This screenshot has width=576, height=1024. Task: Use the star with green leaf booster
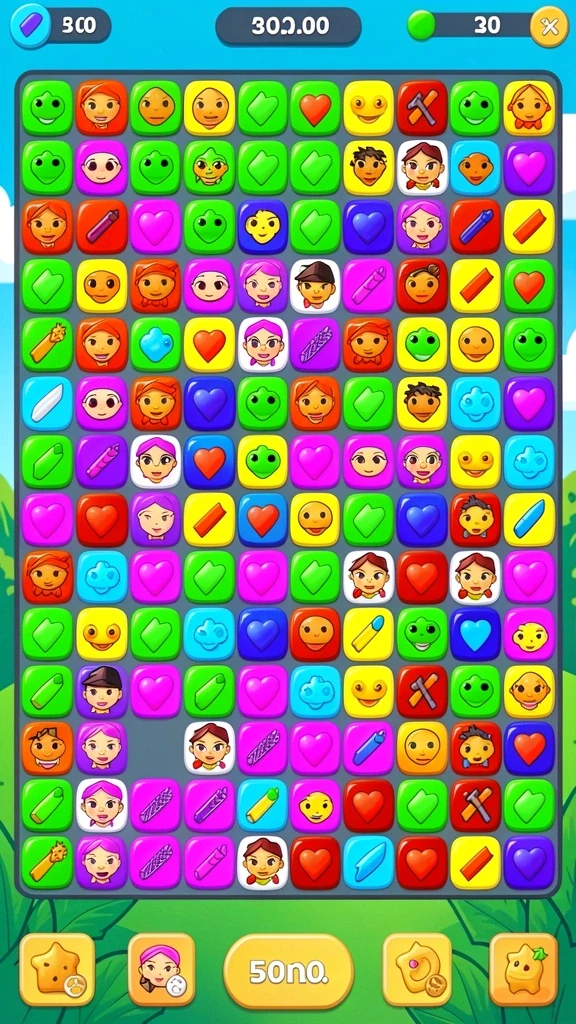pos(524,968)
